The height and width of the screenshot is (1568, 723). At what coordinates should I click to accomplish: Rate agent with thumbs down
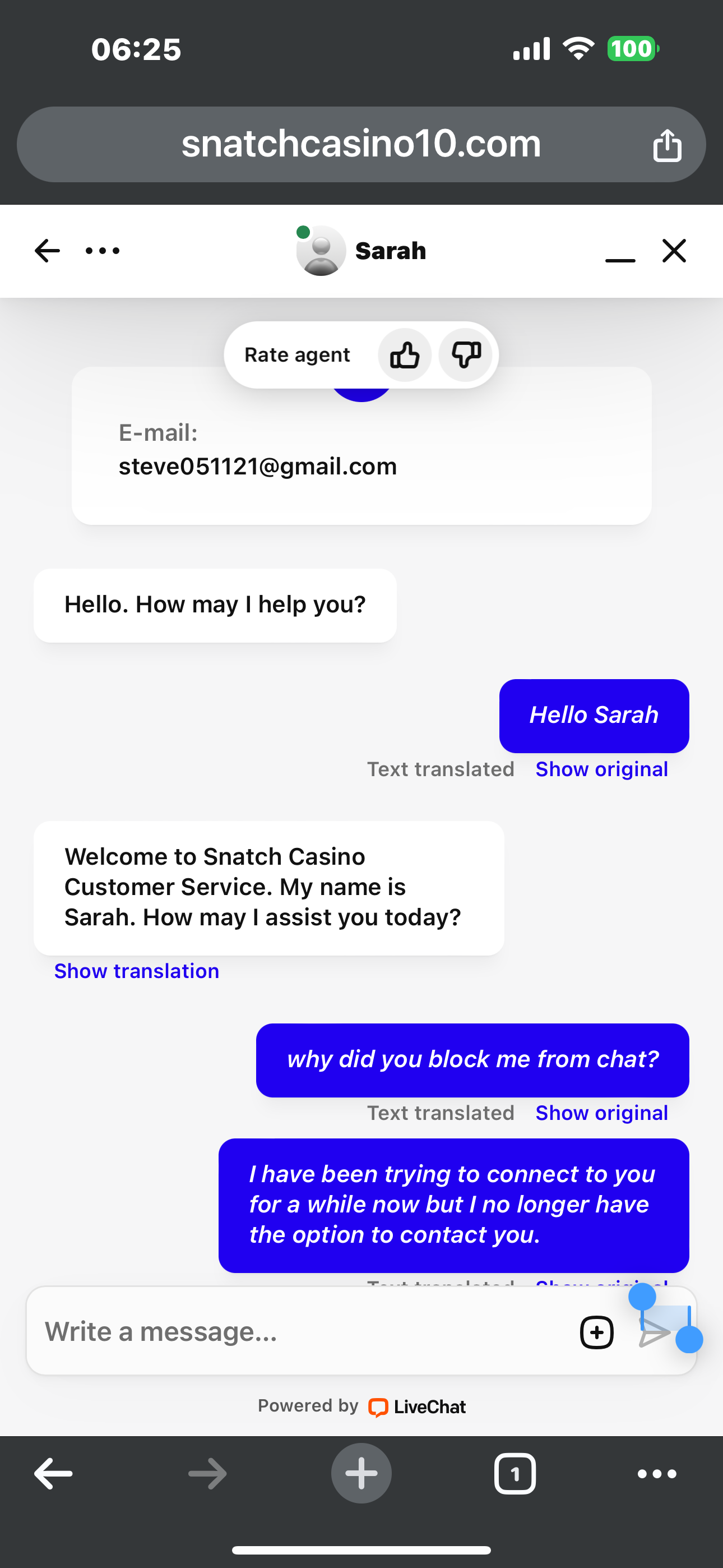pos(466,355)
